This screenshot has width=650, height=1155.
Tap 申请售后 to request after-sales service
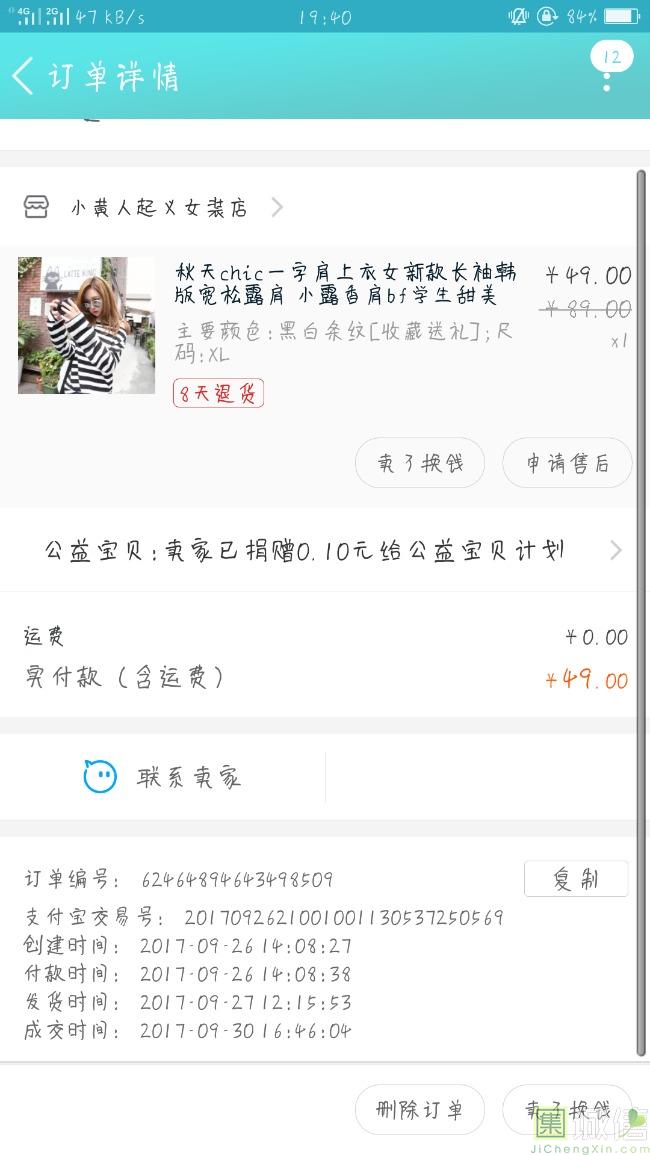pos(567,463)
